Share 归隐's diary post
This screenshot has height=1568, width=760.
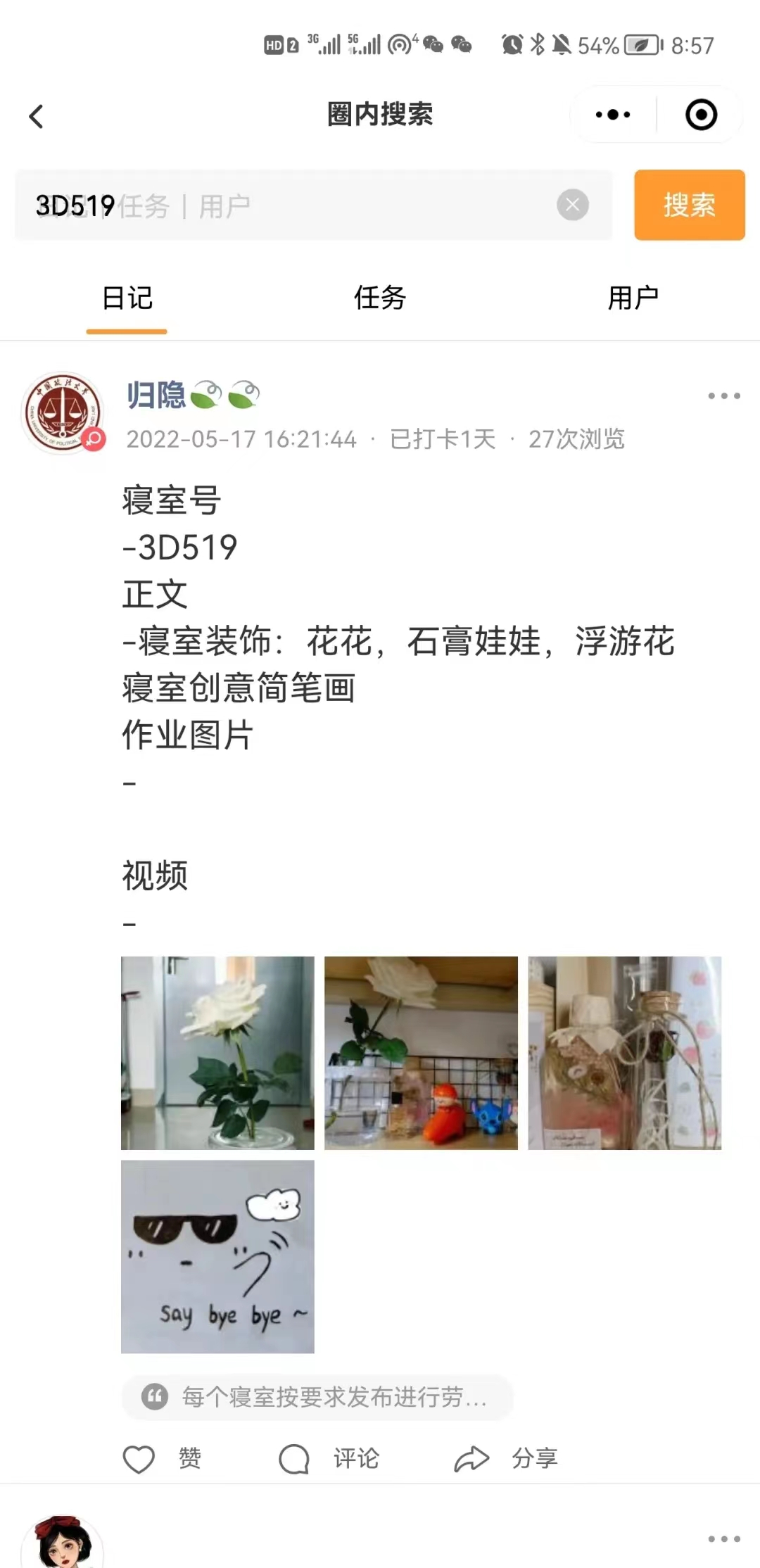click(x=507, y=1458)
